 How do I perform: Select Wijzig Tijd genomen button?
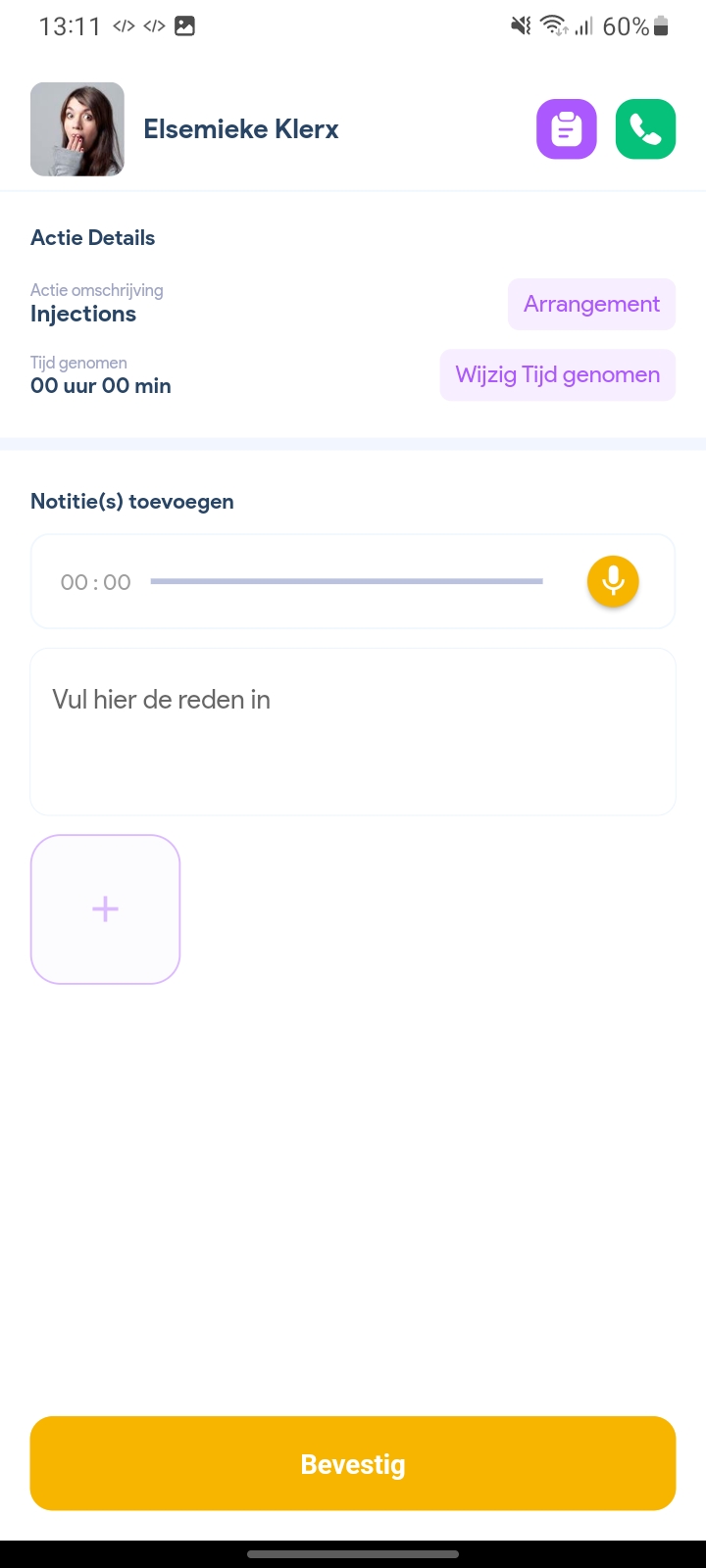[x=557, y=374]
